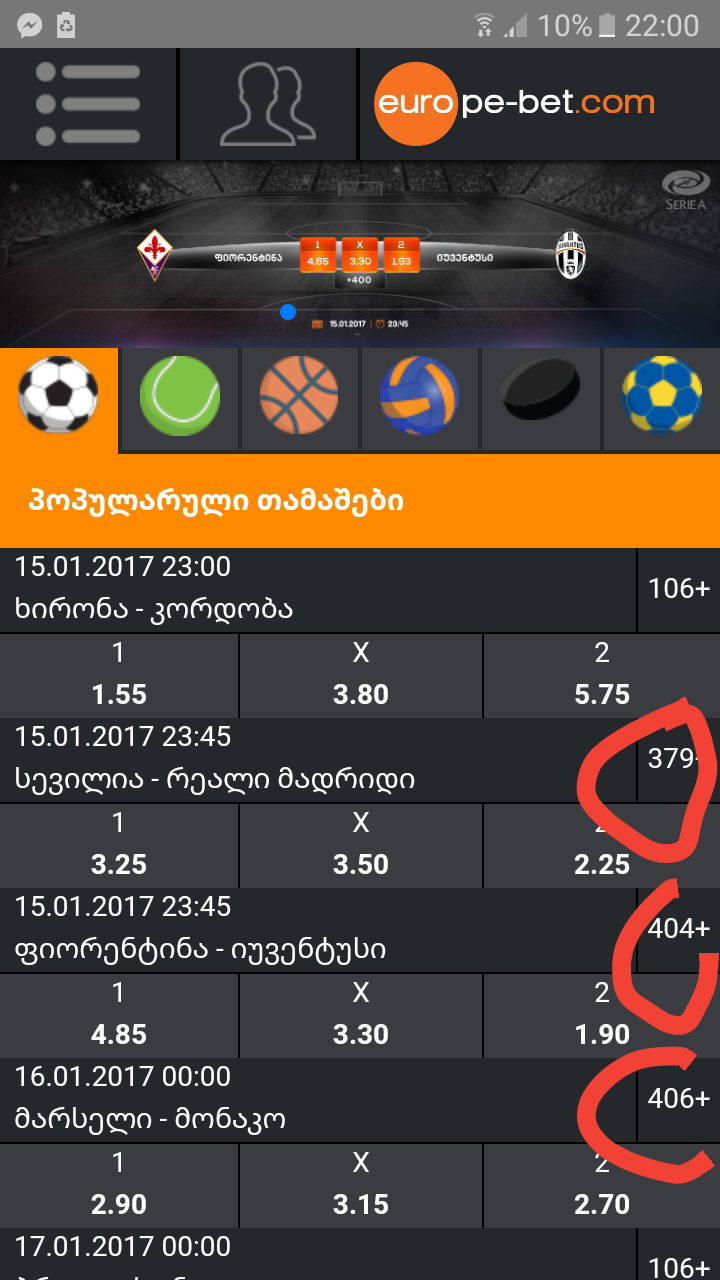Switch to the ice hockey puck tab
The image size is (720, 1280).
point(541,395)
